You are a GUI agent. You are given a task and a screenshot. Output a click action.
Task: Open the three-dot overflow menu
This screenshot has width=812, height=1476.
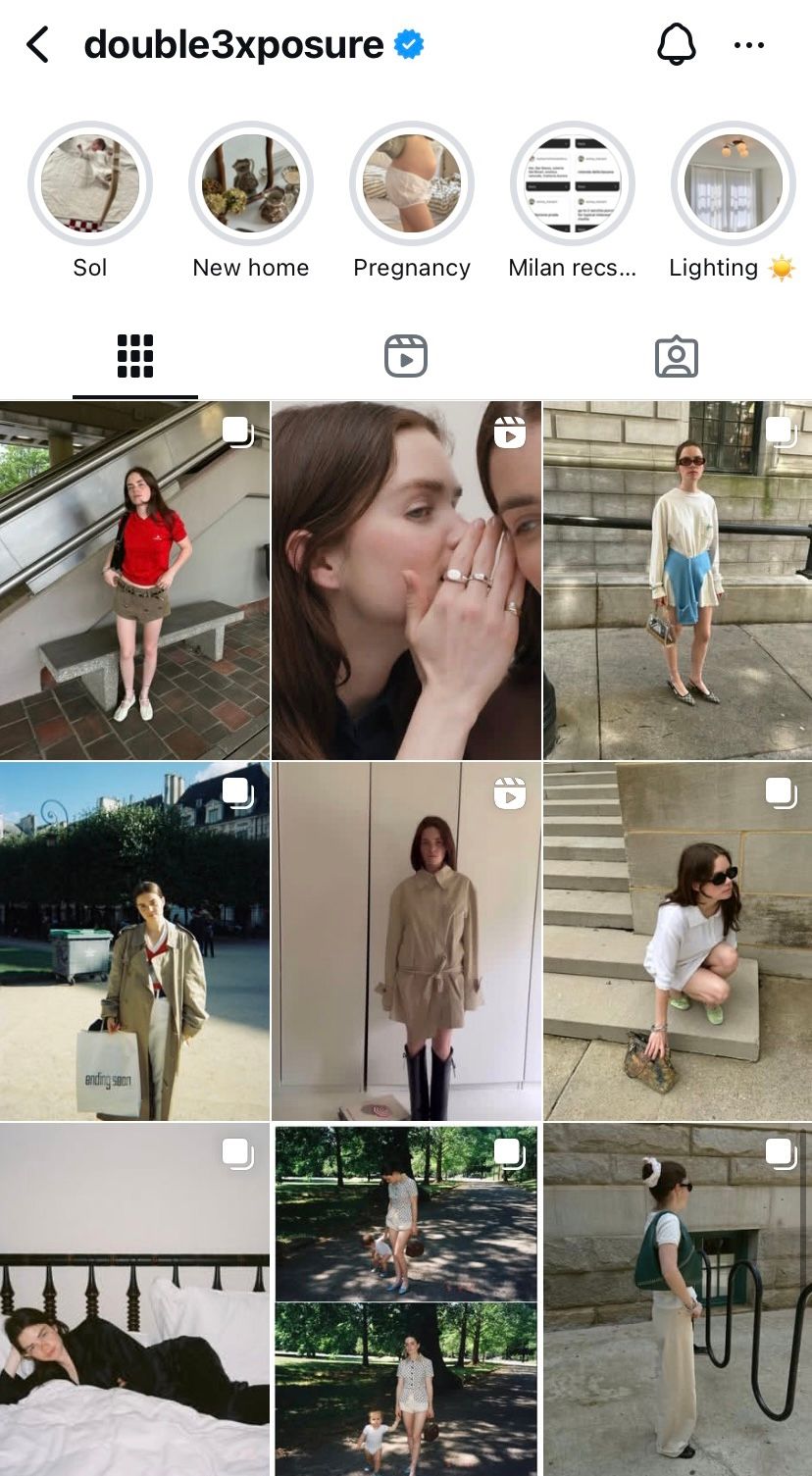pyautogui.click(x=749, y=45)
